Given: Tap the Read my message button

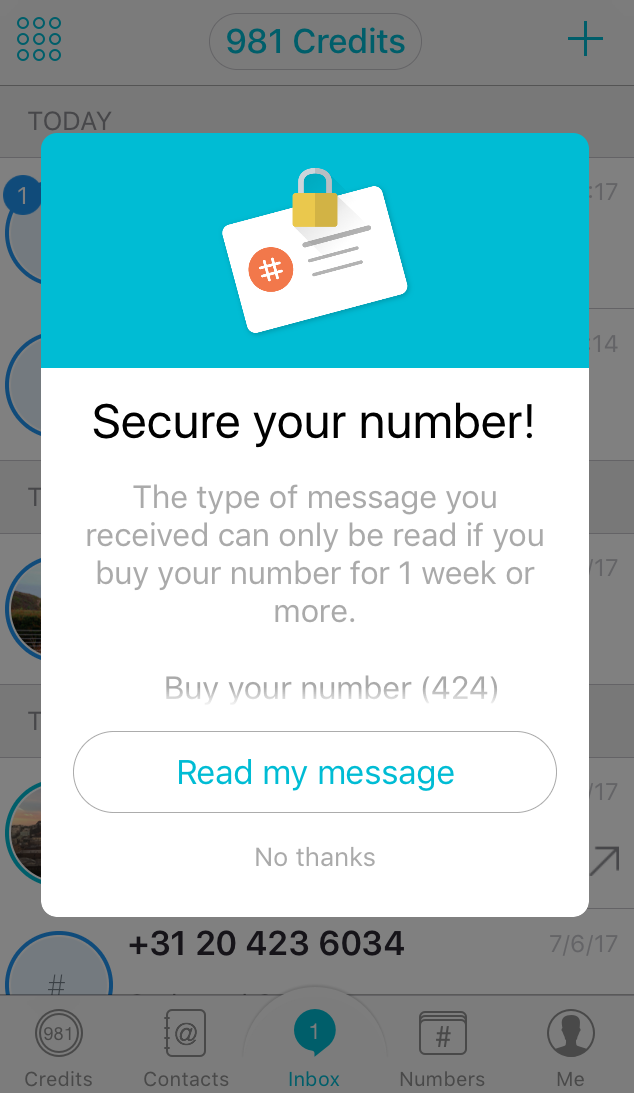Looking at the screenshot, I should pyautogui.click(x=315, y=772).
